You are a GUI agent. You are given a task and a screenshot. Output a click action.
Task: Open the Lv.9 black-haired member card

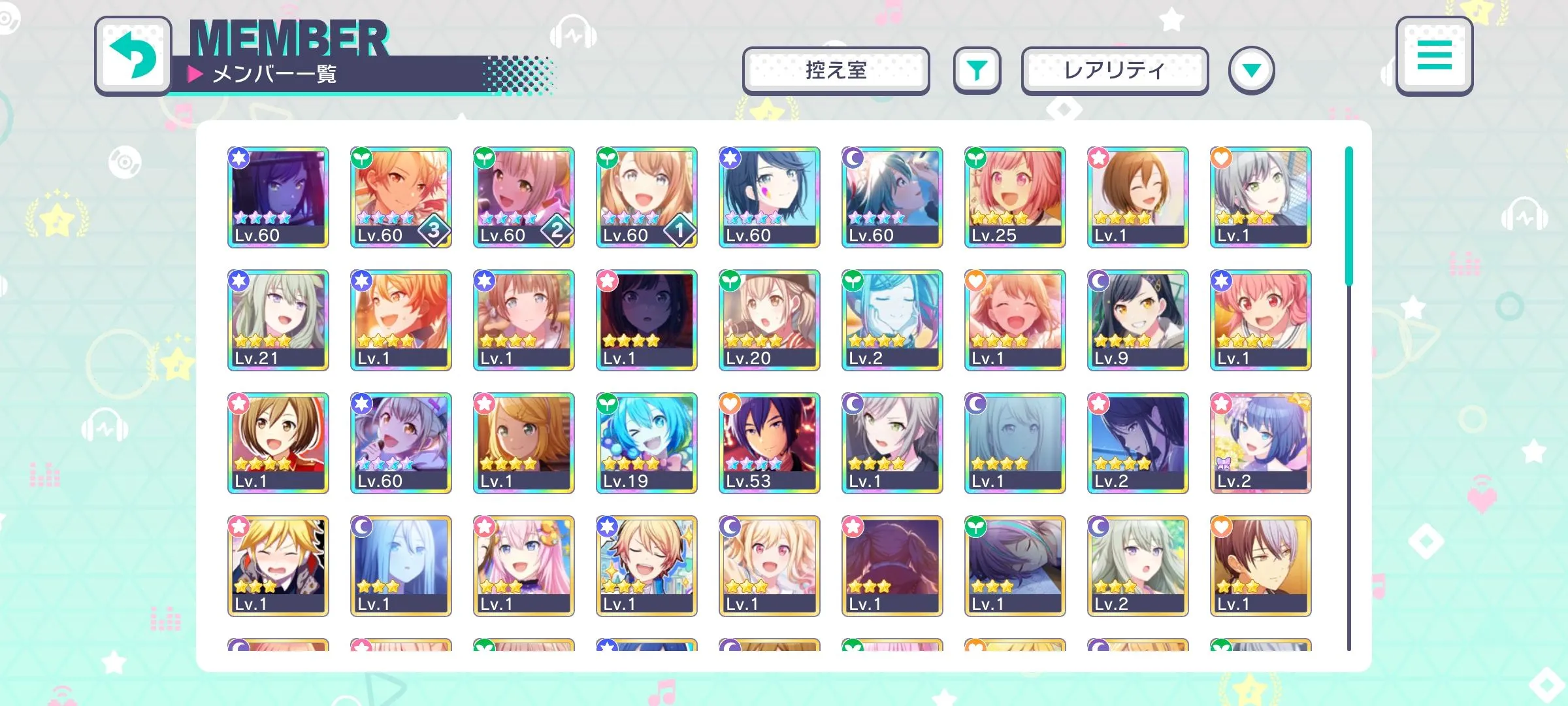[x=1137, y=320]
